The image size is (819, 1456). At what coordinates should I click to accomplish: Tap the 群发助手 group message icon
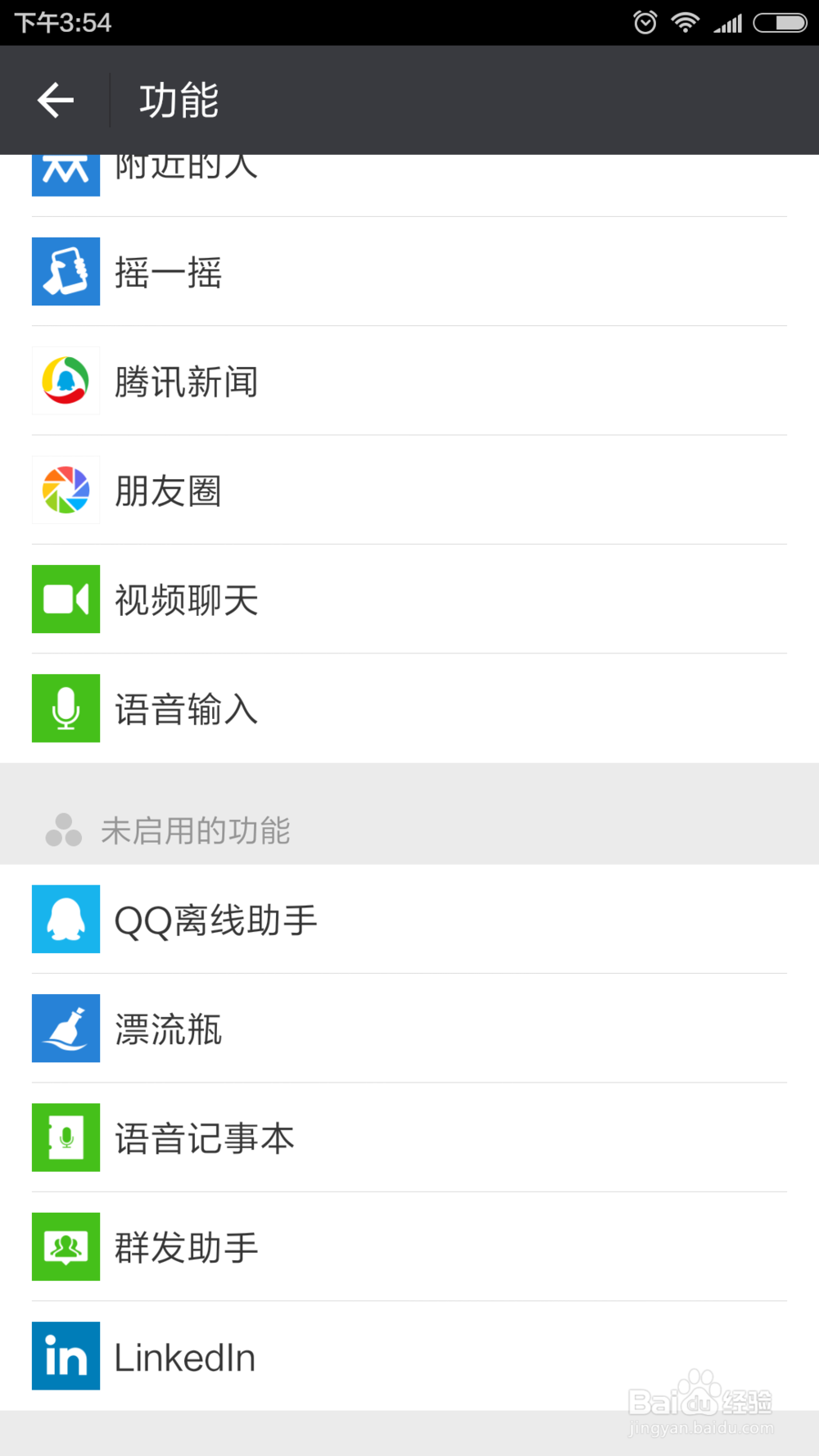click(66, 1247)
